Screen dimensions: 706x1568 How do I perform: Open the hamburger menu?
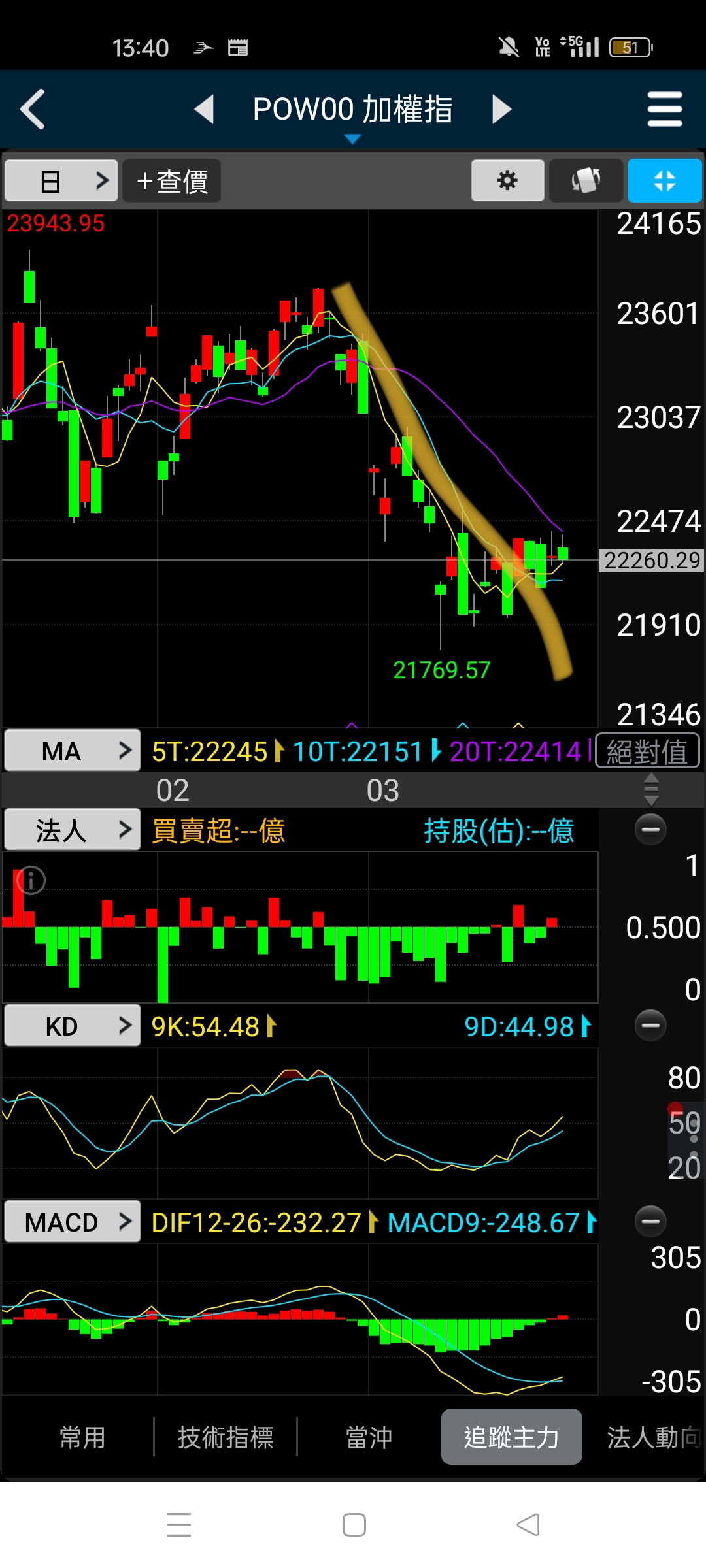point(664,109)
